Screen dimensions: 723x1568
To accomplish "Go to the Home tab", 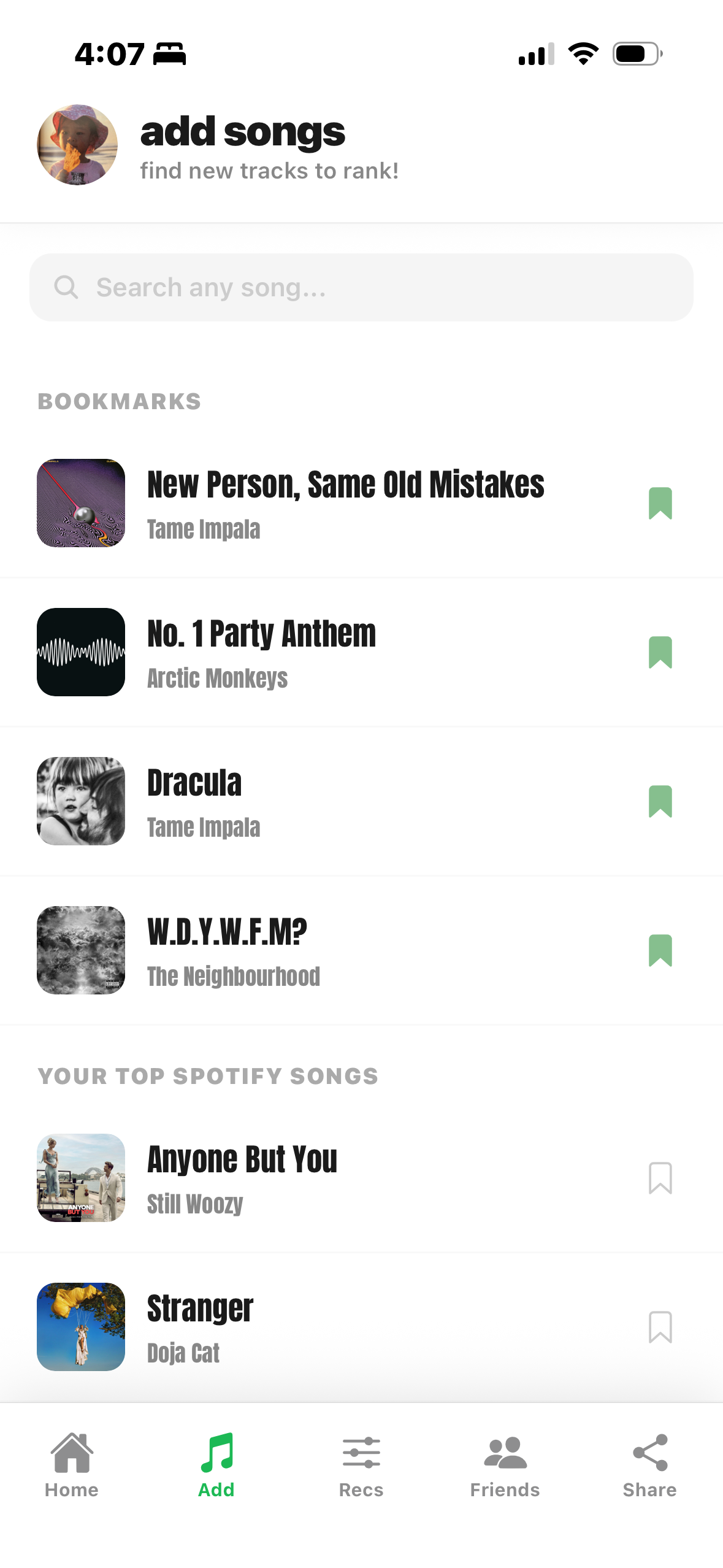I will pos(72,1465).
